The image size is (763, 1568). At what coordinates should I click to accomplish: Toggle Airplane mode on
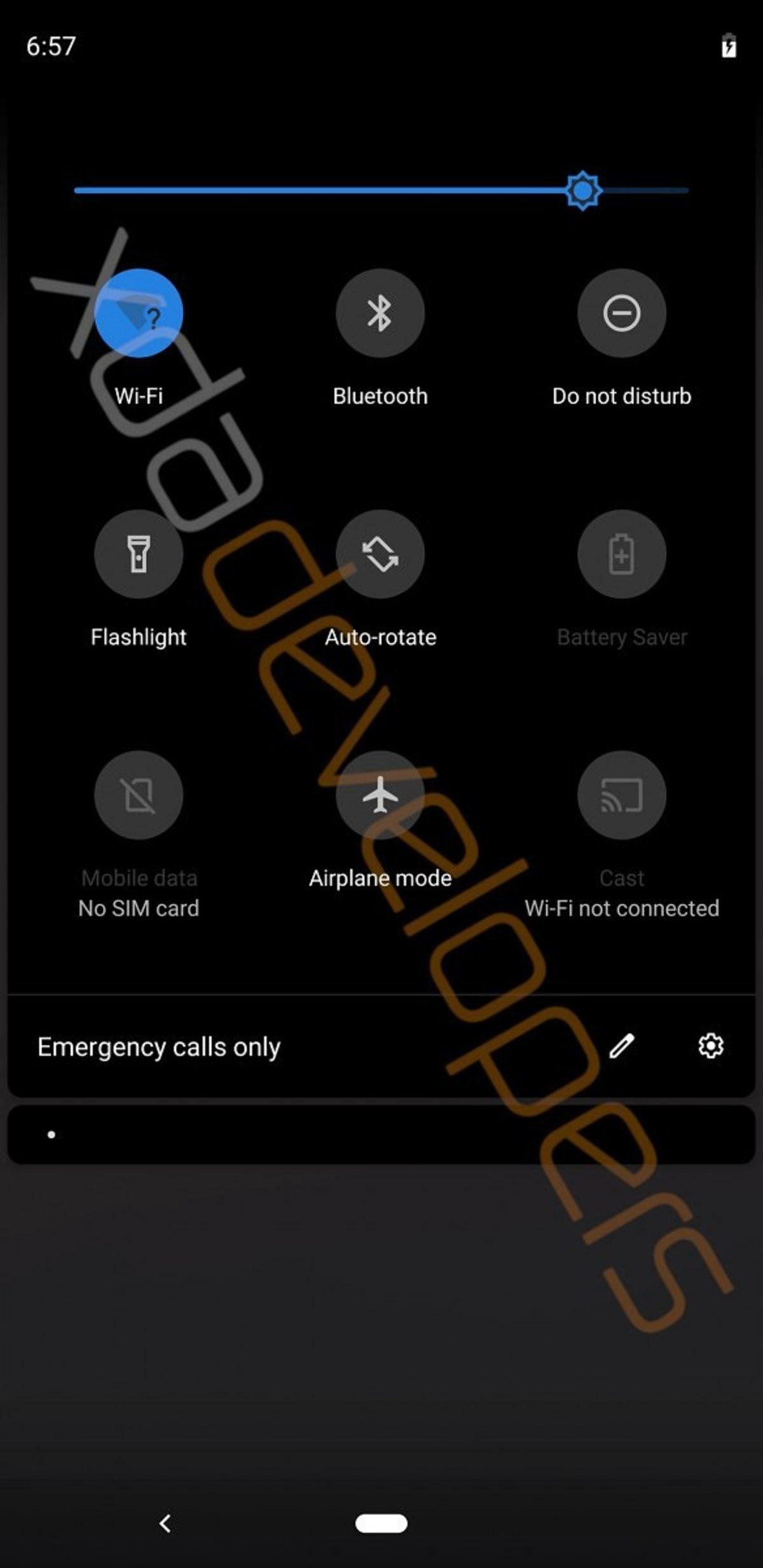(x=380, y=795)
